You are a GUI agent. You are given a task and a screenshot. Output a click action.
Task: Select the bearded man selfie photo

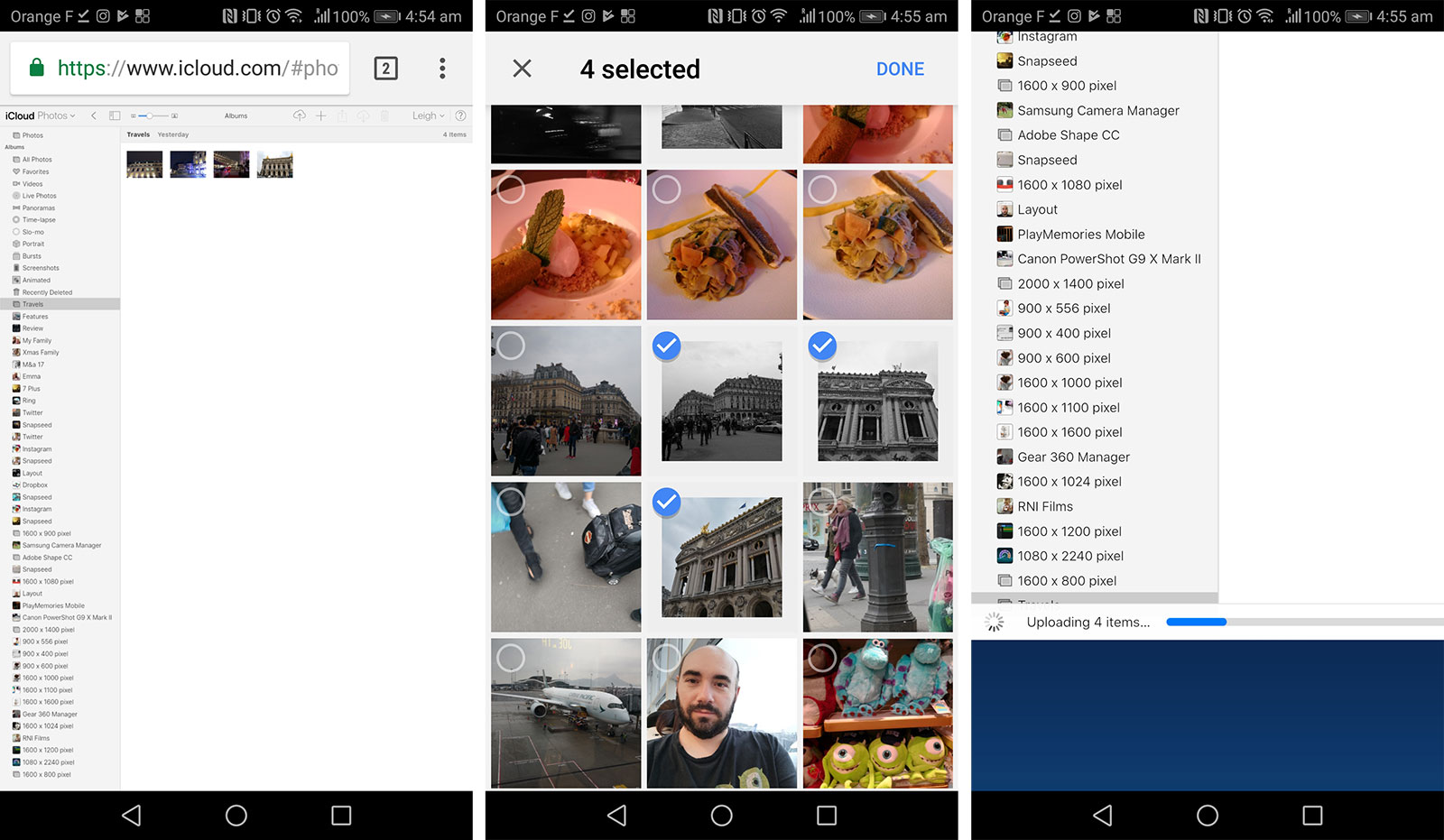click(x=721, y=713)
